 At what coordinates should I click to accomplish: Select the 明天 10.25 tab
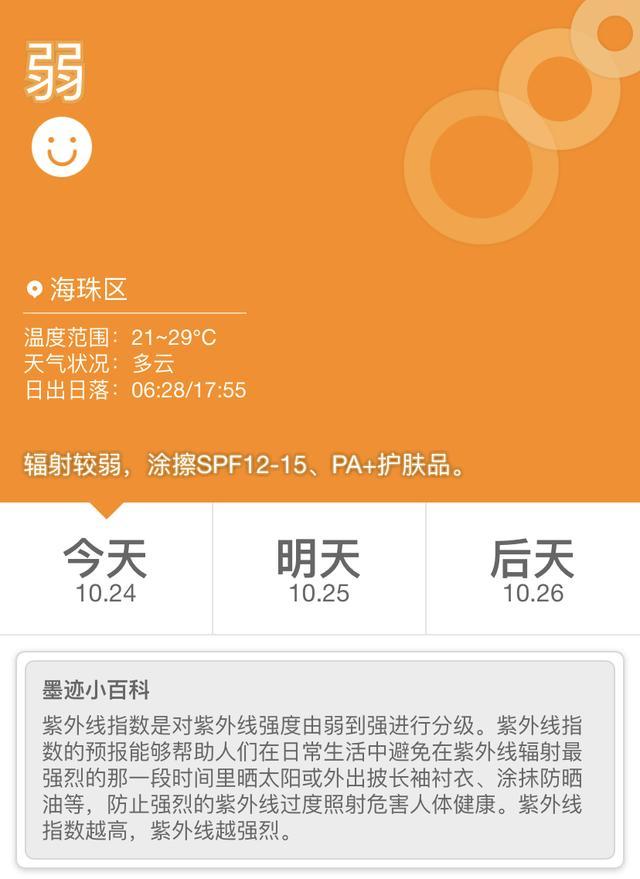pyautogui.click(x=319, y=570)
